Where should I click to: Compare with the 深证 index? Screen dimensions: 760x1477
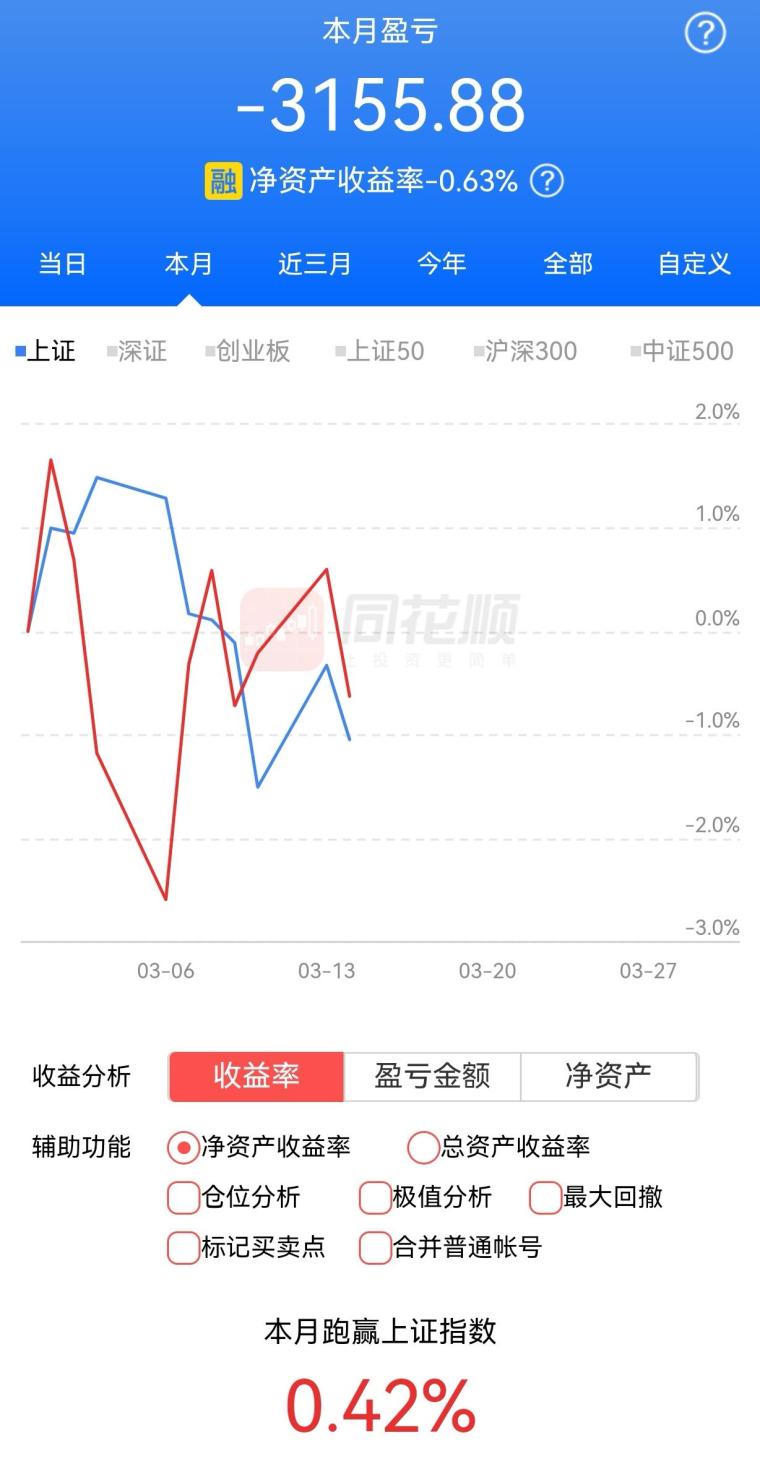point(137,351)
